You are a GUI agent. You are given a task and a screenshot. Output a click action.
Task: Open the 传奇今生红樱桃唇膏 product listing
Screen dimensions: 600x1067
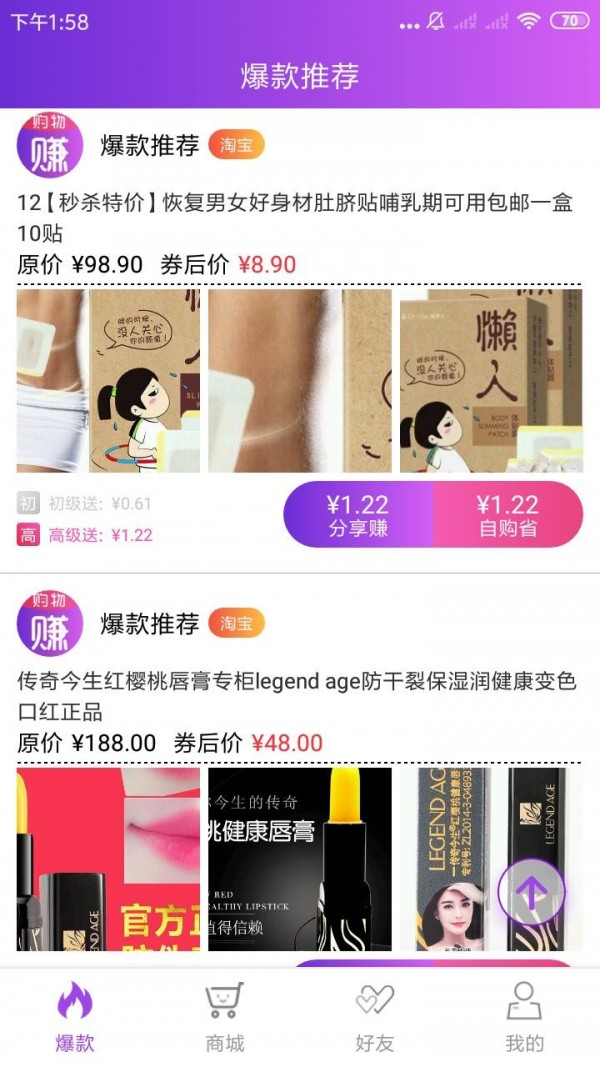pos(297,697)
